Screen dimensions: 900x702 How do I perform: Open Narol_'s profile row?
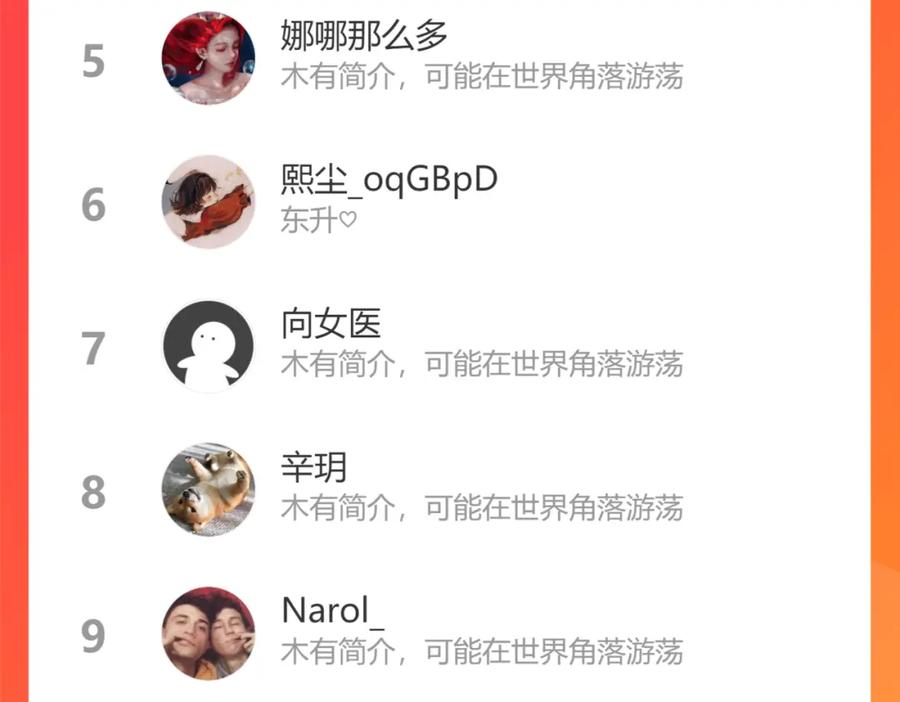click(x=449, y=632)
